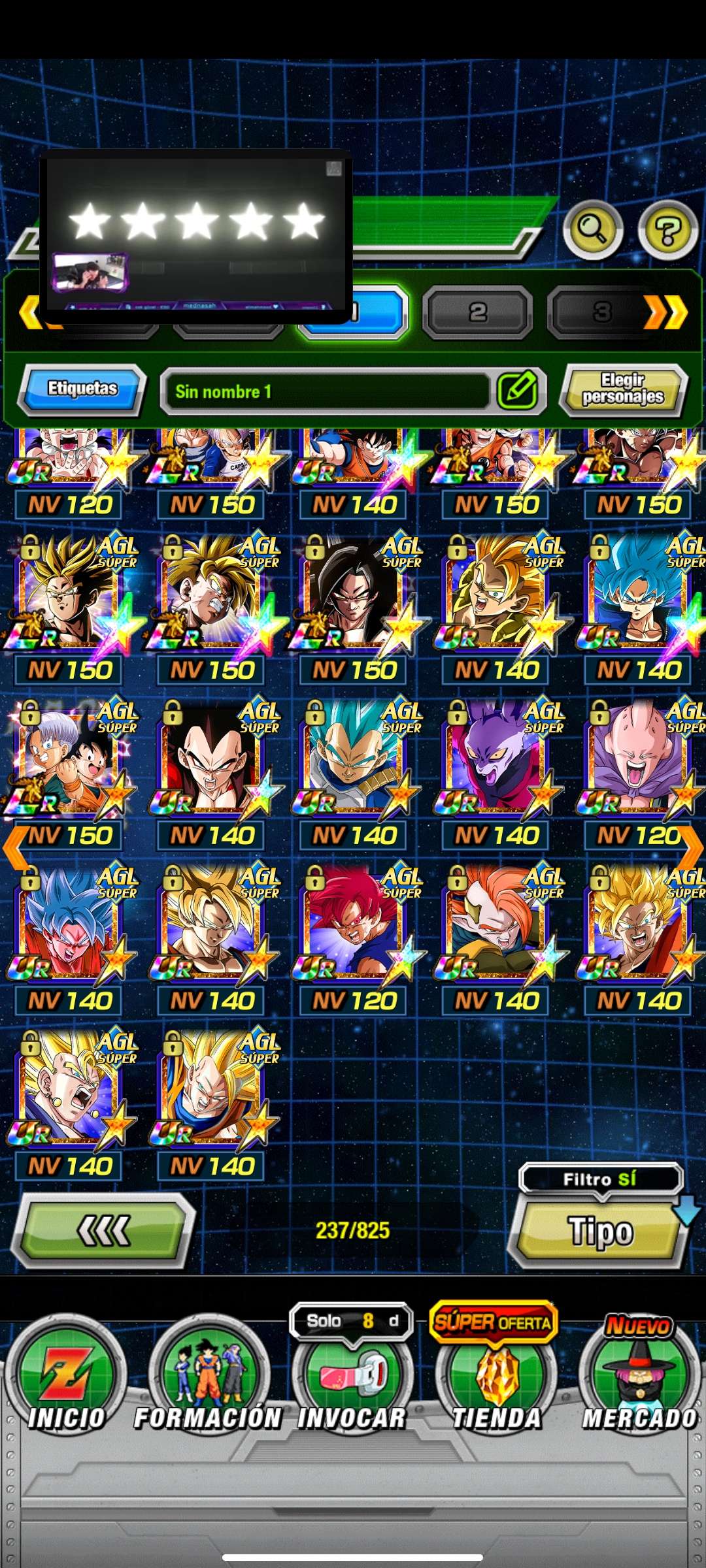Screen dimensions: 706x1568
Task: Go to Inicio in bottom navigation
Action: pyautogui.click(x=65, y=1379)
